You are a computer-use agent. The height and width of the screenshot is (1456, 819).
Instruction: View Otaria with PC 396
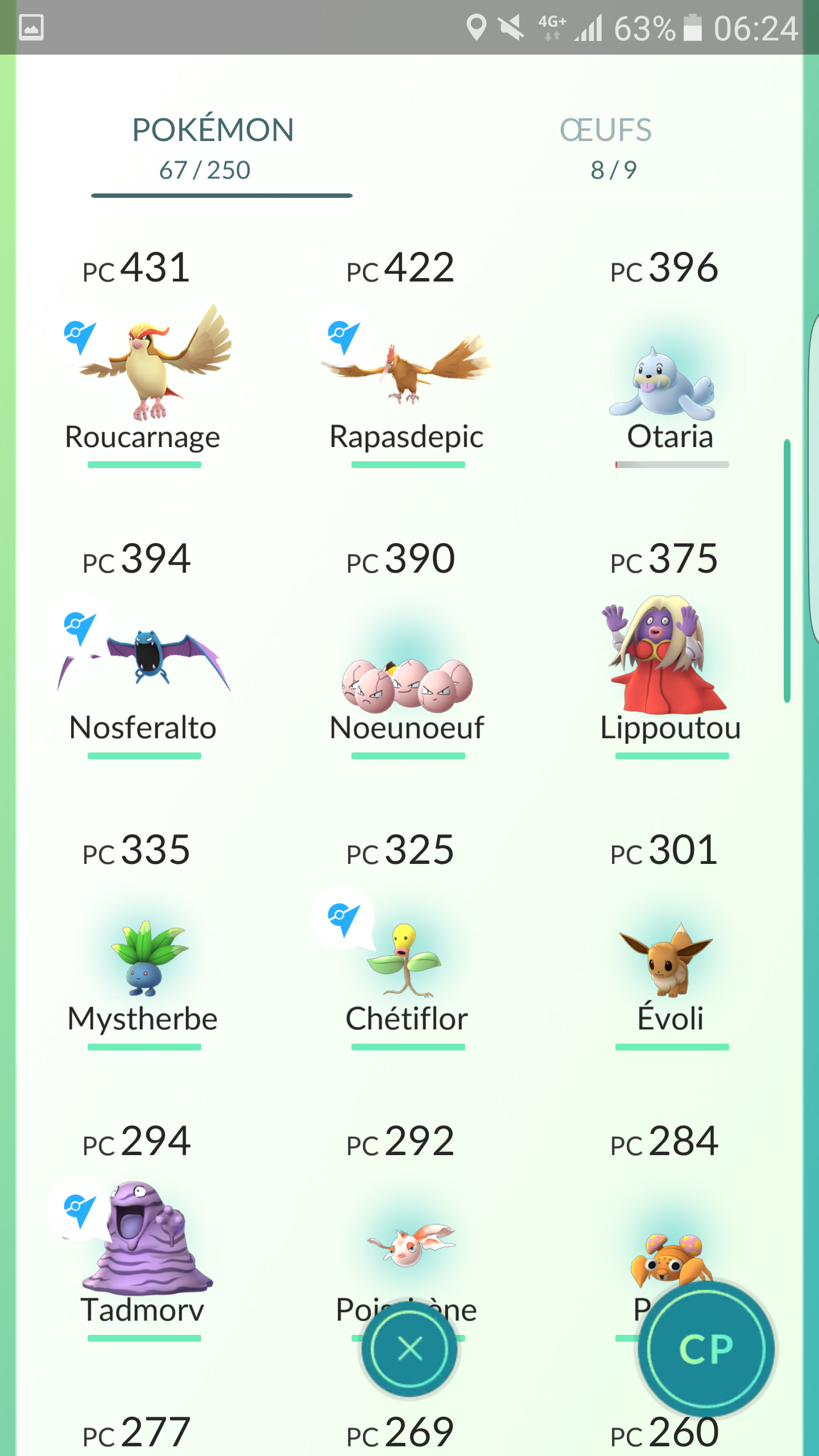pyautogui.click(x=670, y=381)
